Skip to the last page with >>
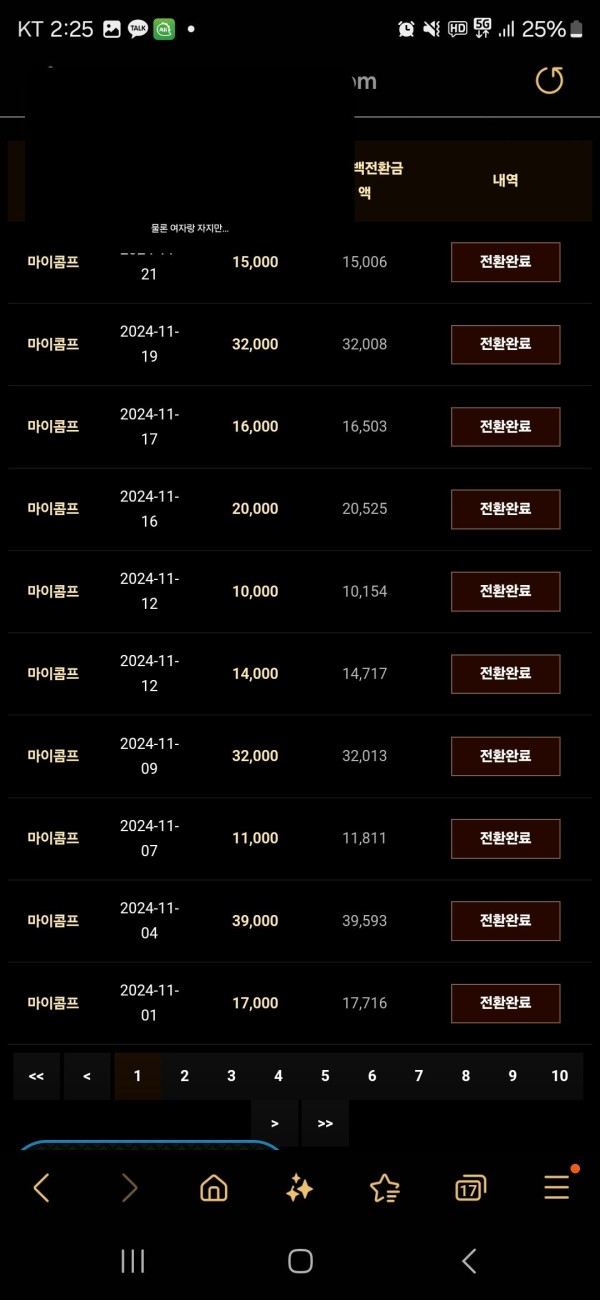 [325, 1123]
